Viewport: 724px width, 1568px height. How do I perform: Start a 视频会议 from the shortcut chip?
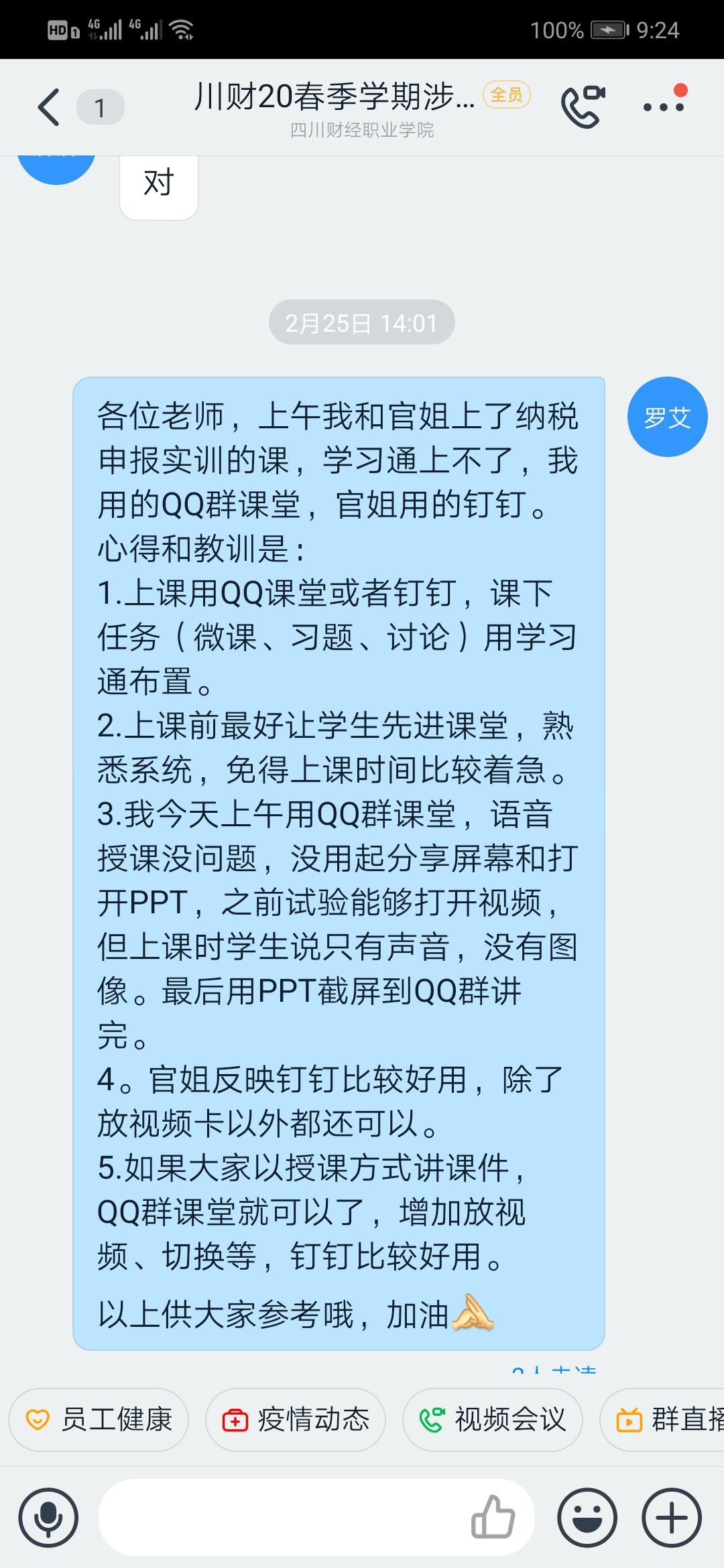point(493,1419)
